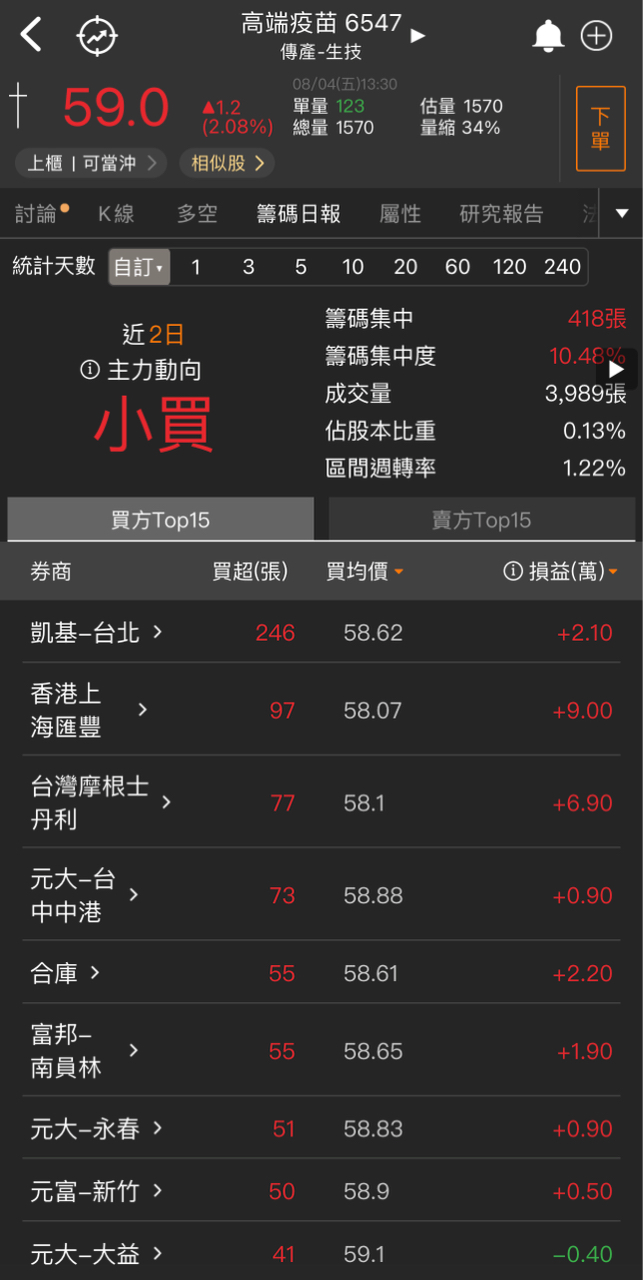
Task: Open the 研究報告 tab
Action: pyautogui.click(x=502, y=213)
